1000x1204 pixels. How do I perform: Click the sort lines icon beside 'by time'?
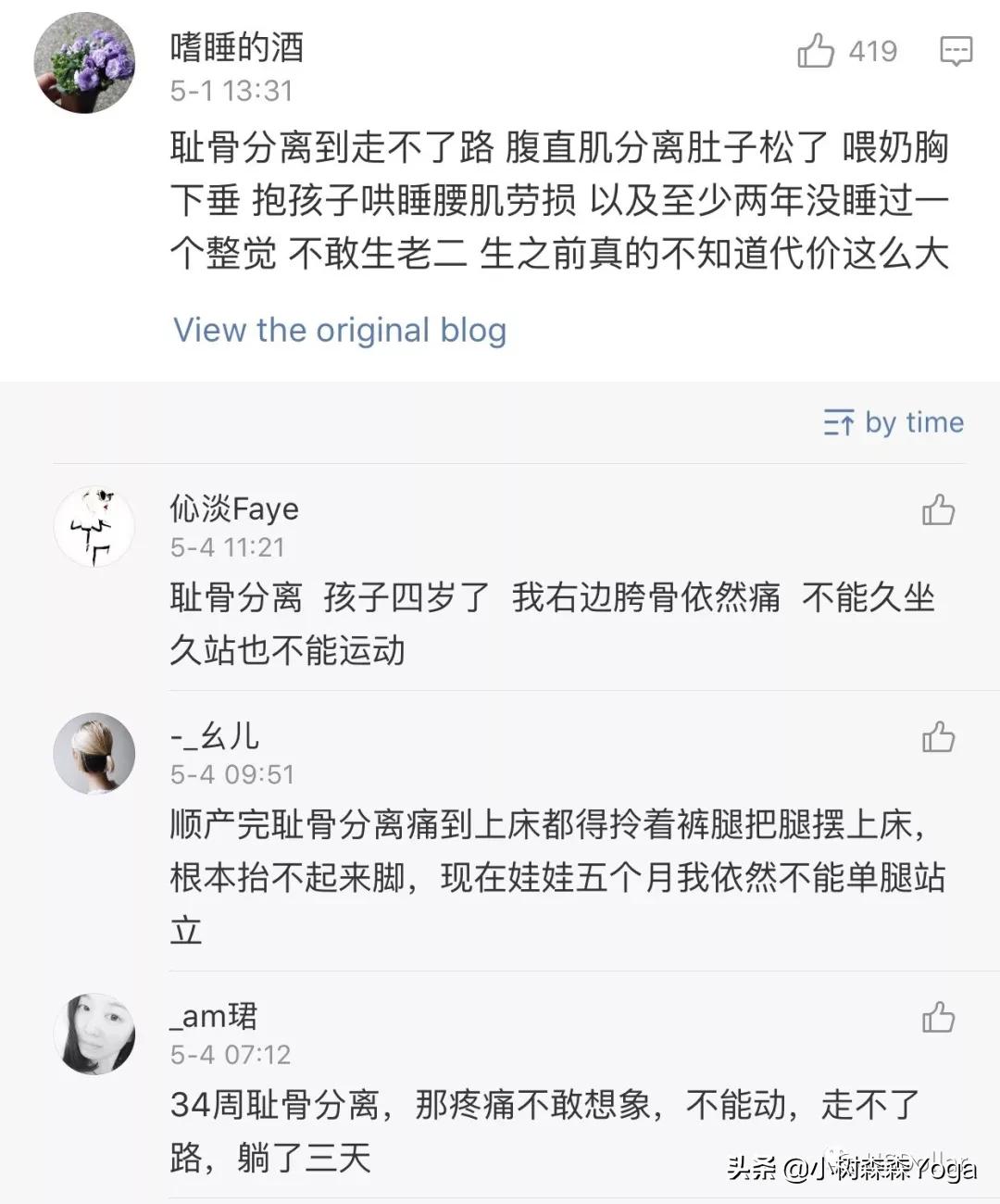click(841, 423)
